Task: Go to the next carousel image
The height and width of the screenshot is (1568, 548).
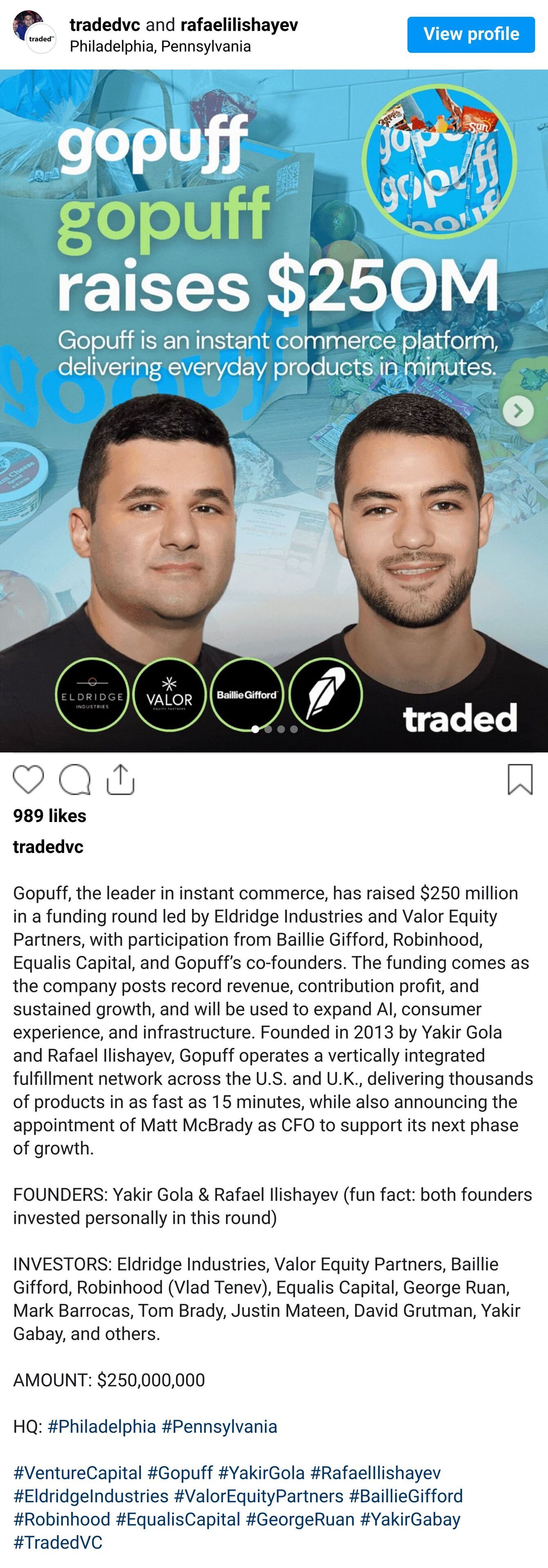Action: tap(517, 411)
